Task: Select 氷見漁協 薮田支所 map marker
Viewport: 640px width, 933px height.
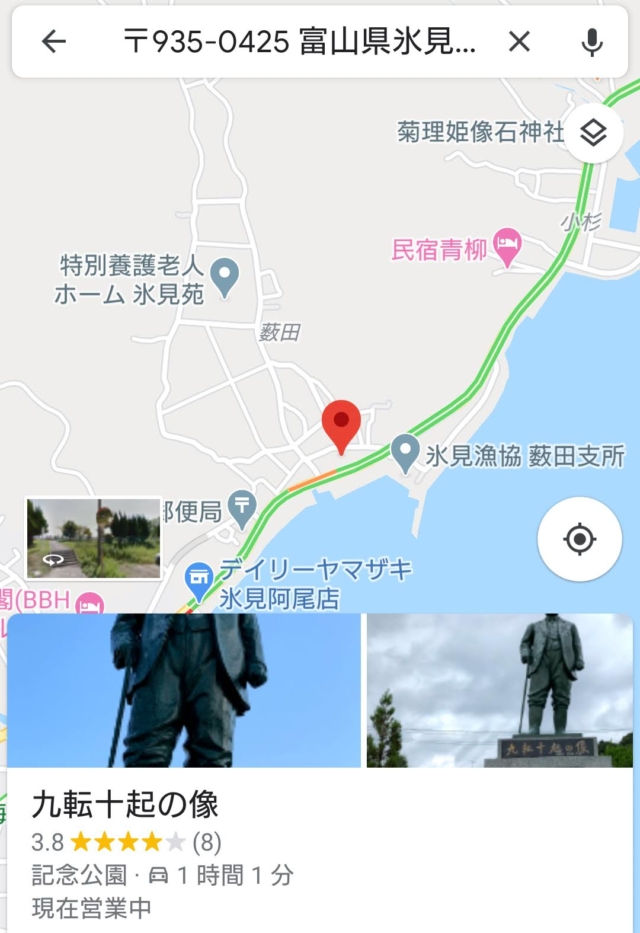Action: [405, 454]
